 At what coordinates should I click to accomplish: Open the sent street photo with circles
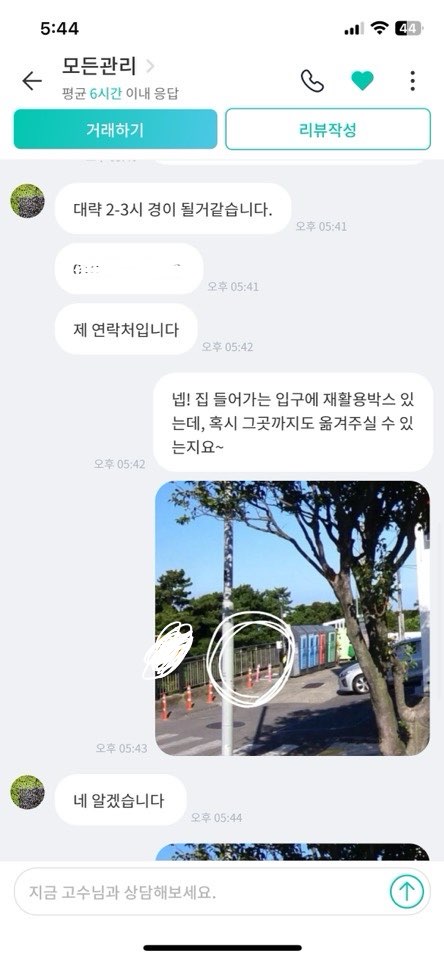click(292, 618)
